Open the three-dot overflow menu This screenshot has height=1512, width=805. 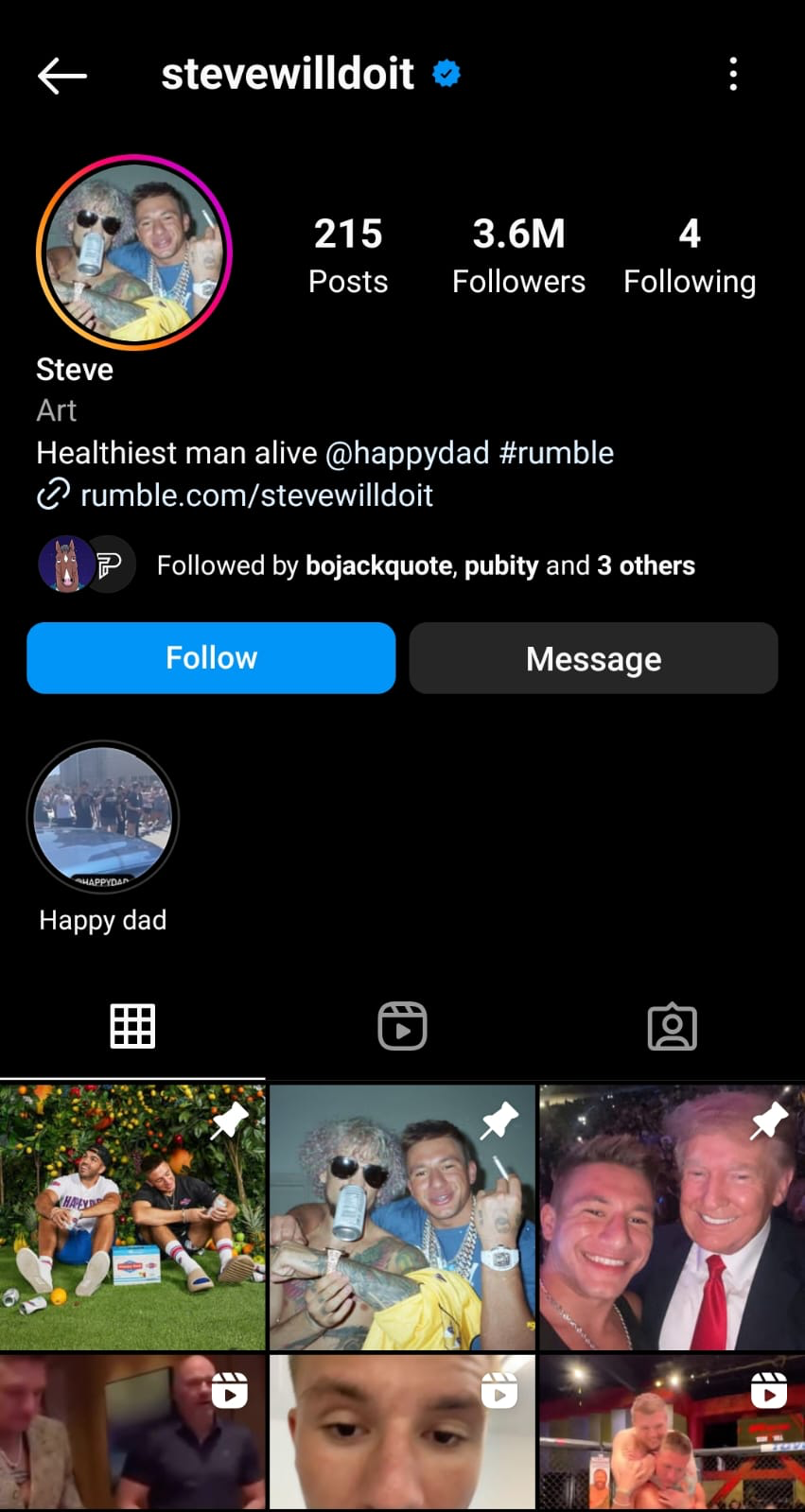[733, 74]
